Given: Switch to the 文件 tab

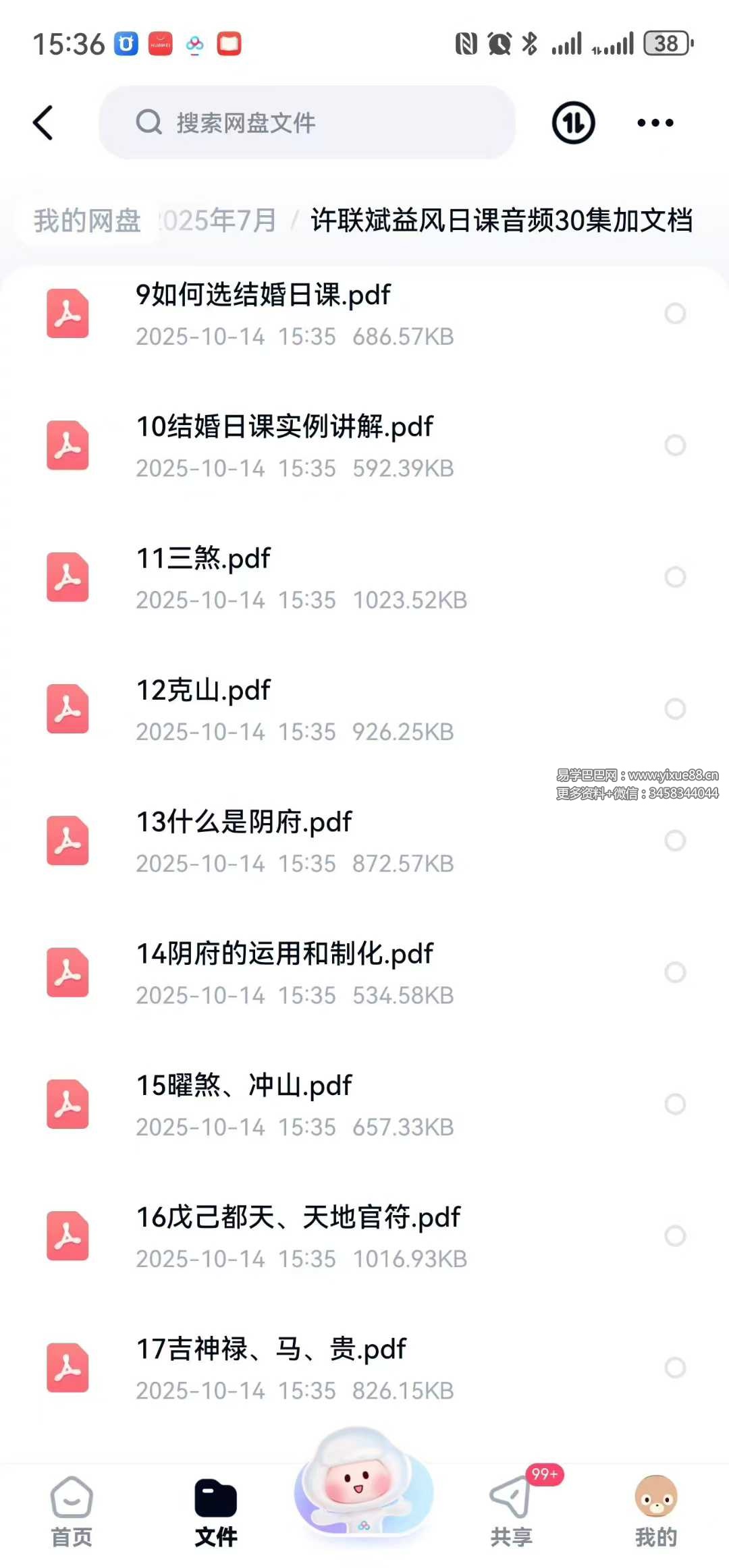Looking at the screenshot, I should coord(216,1511).
